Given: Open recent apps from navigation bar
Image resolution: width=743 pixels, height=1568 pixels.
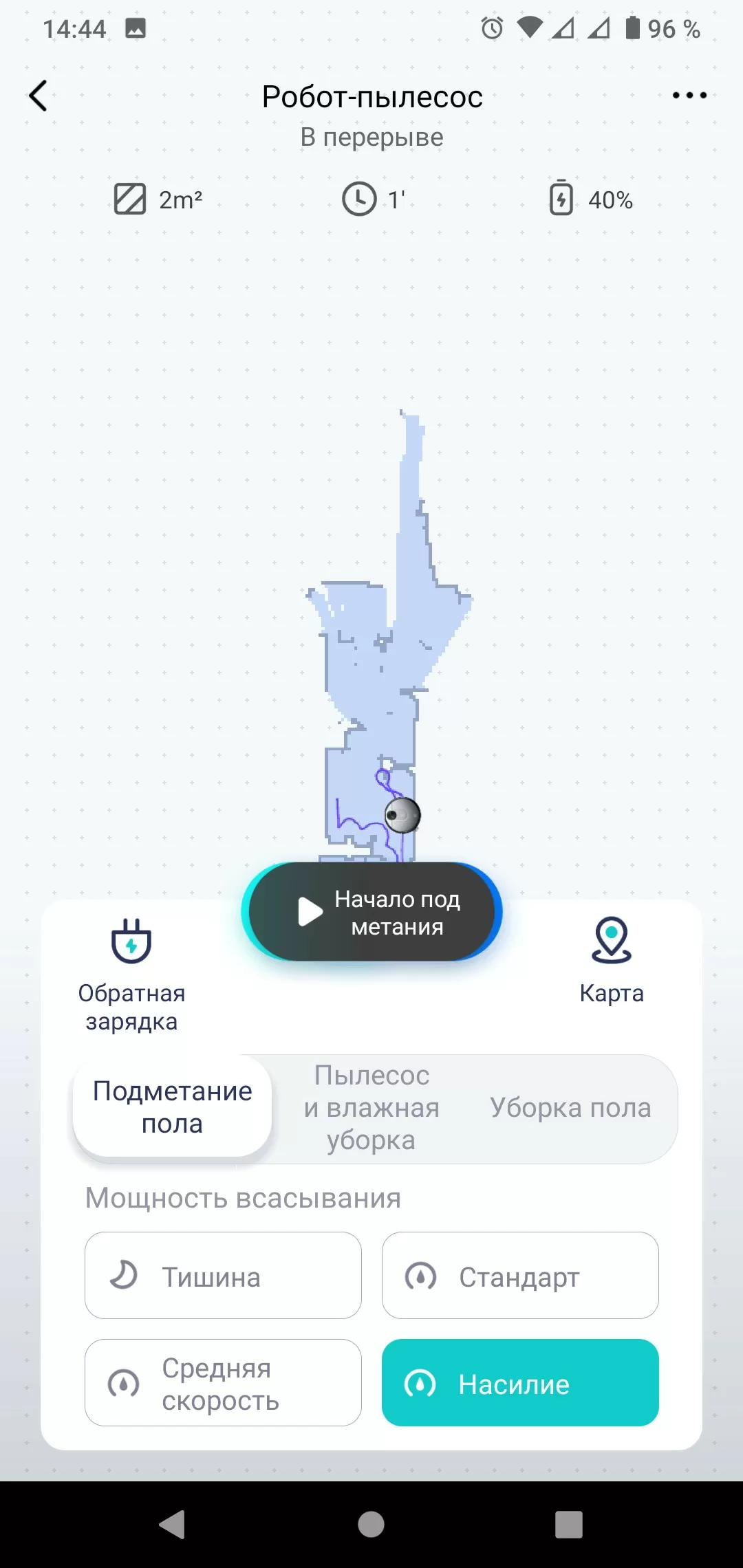Looking at the screenshot, I should (569, 1524).
